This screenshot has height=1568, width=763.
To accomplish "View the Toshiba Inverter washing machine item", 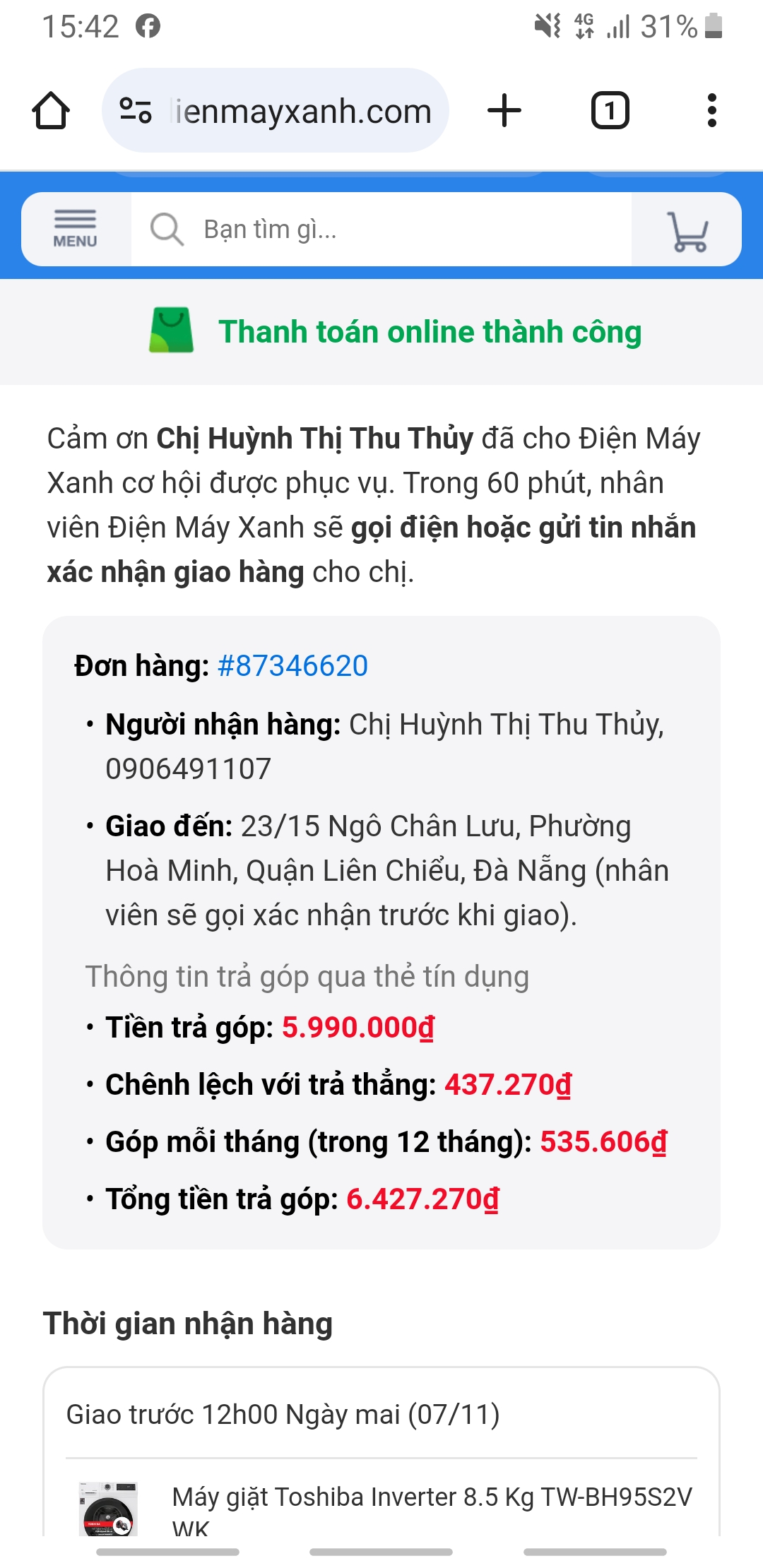I will coord(431,1497).
